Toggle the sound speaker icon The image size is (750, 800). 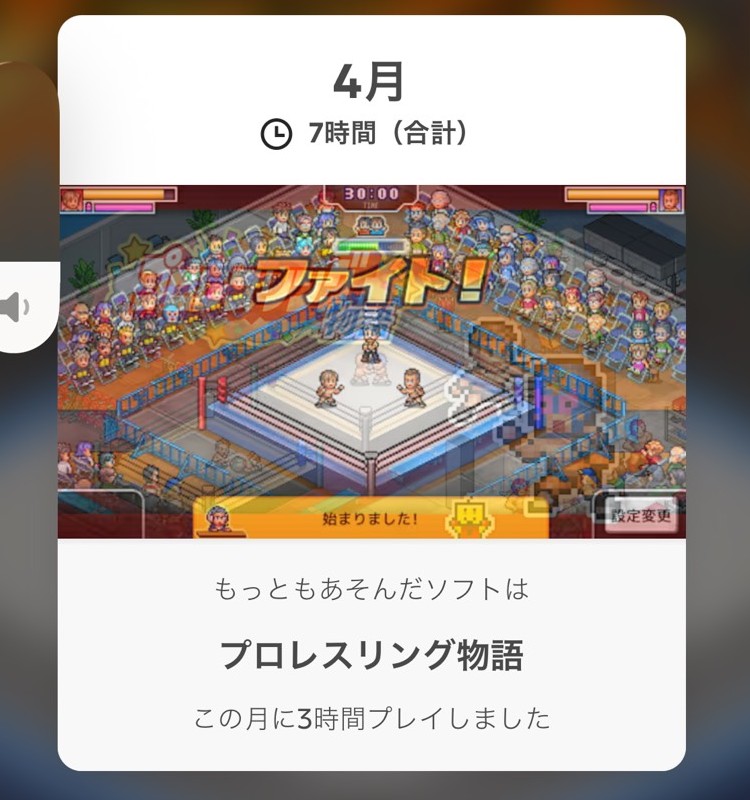(x=17, y=307)
